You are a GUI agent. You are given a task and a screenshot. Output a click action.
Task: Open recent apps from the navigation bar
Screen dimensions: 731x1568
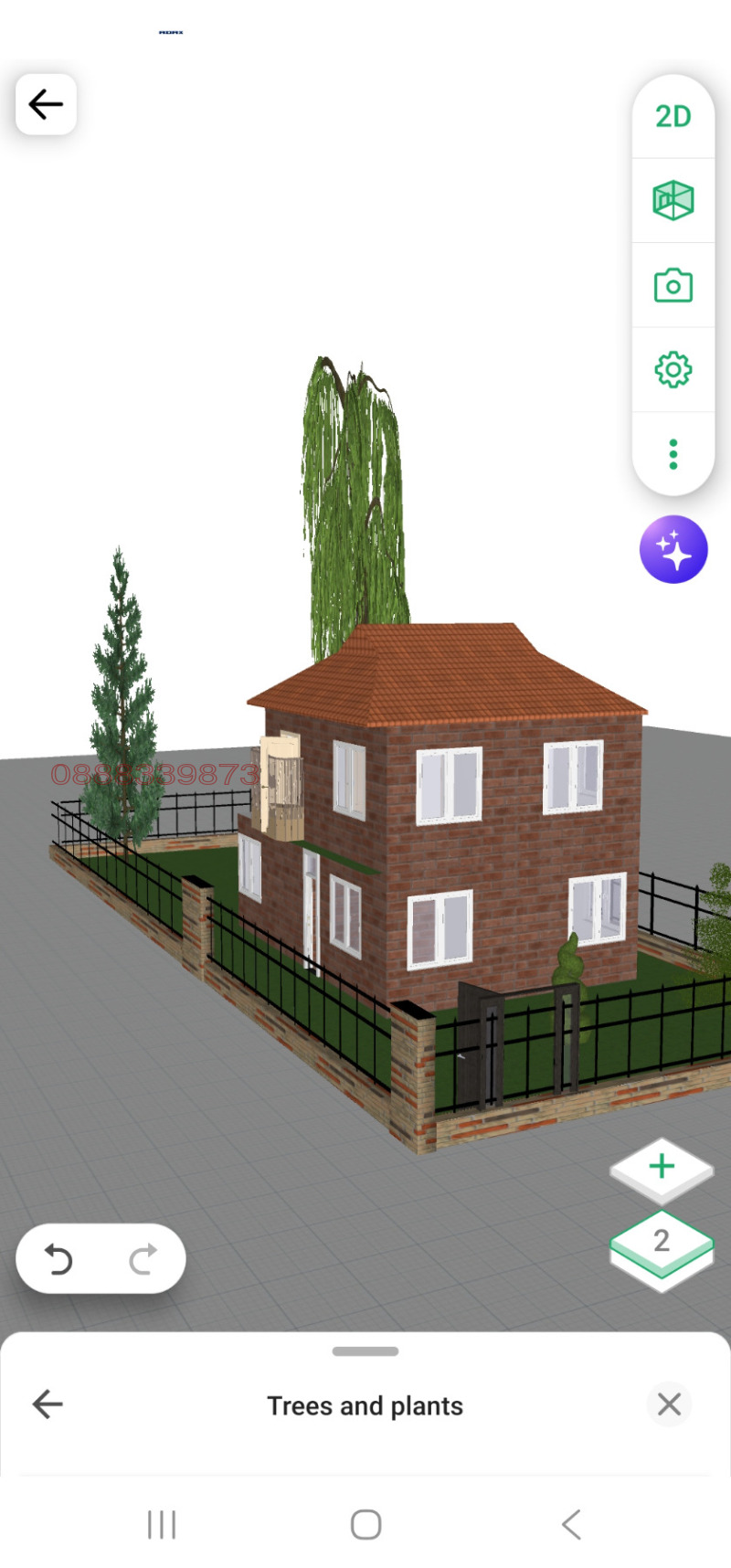tap(162, 1524)
